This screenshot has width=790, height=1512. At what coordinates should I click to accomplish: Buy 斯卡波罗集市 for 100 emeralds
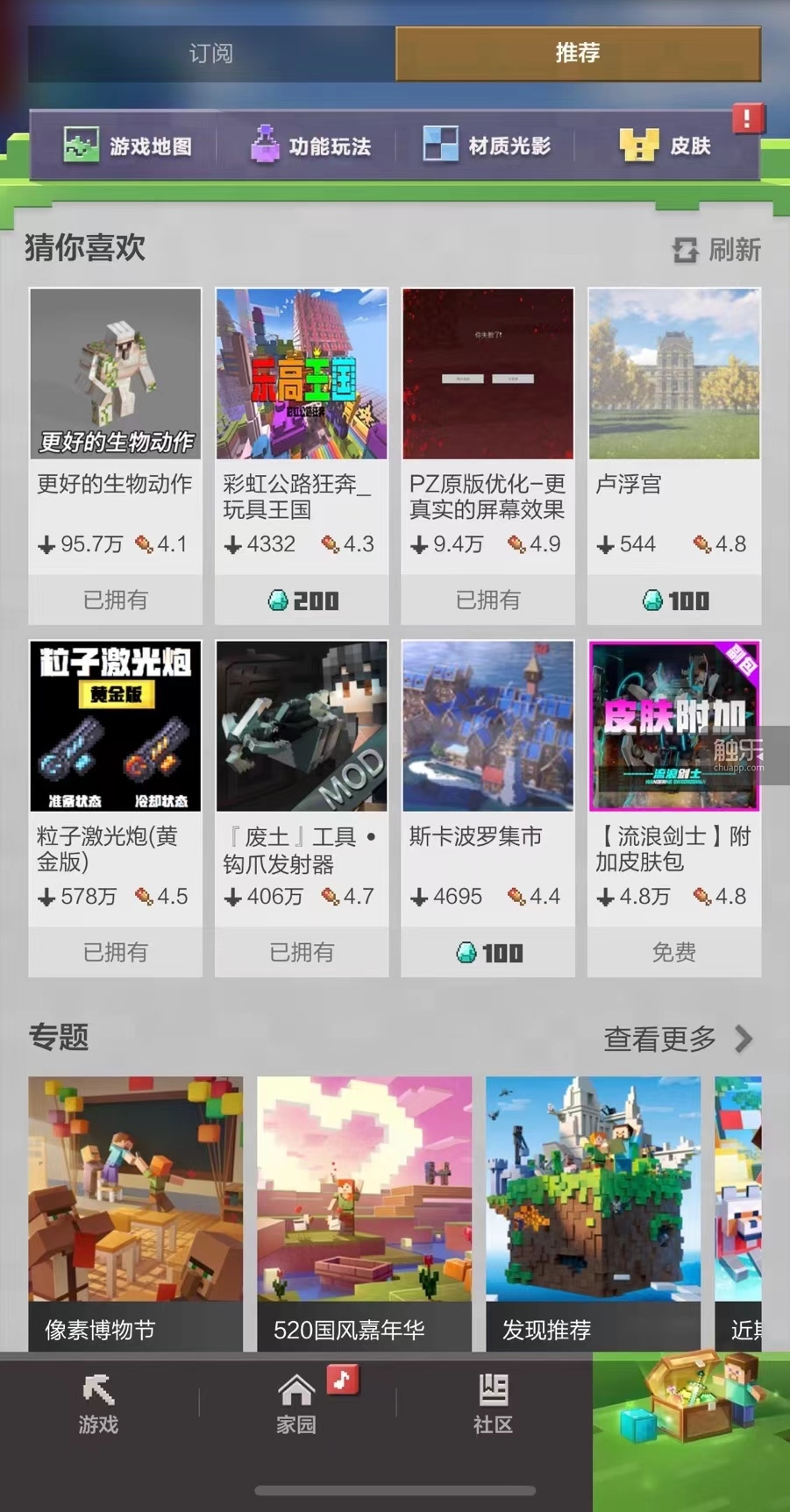[x=488, y=953]
